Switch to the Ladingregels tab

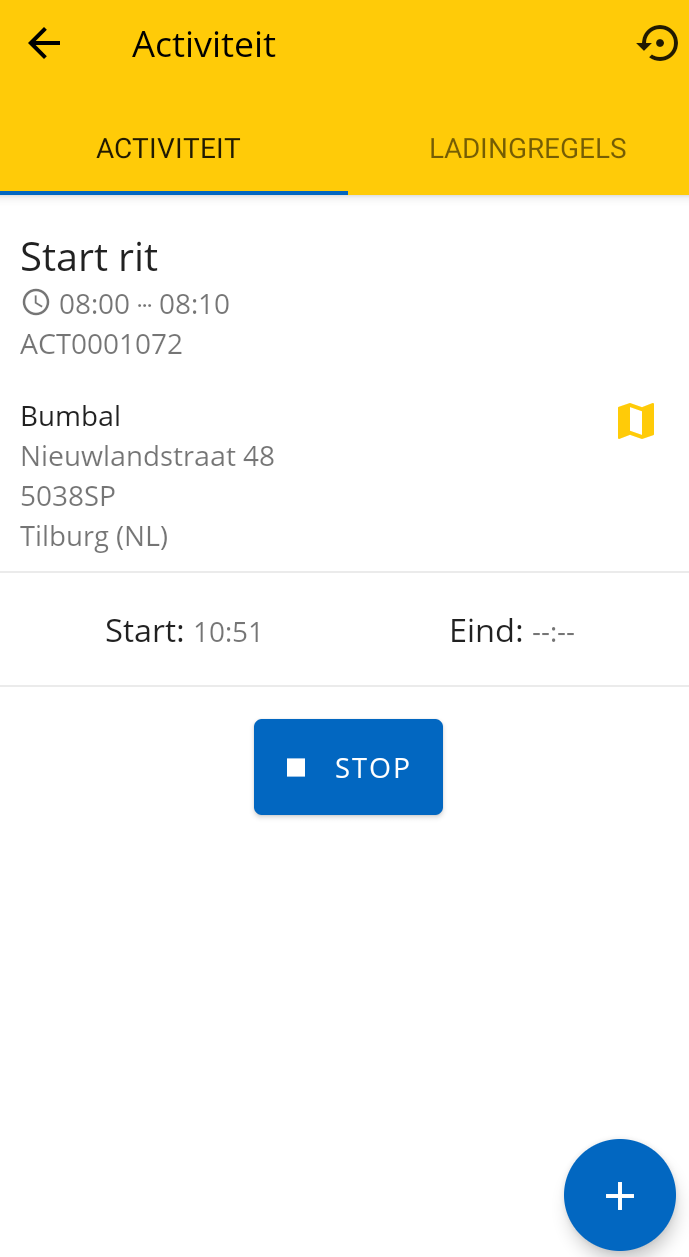coord(528,149)
